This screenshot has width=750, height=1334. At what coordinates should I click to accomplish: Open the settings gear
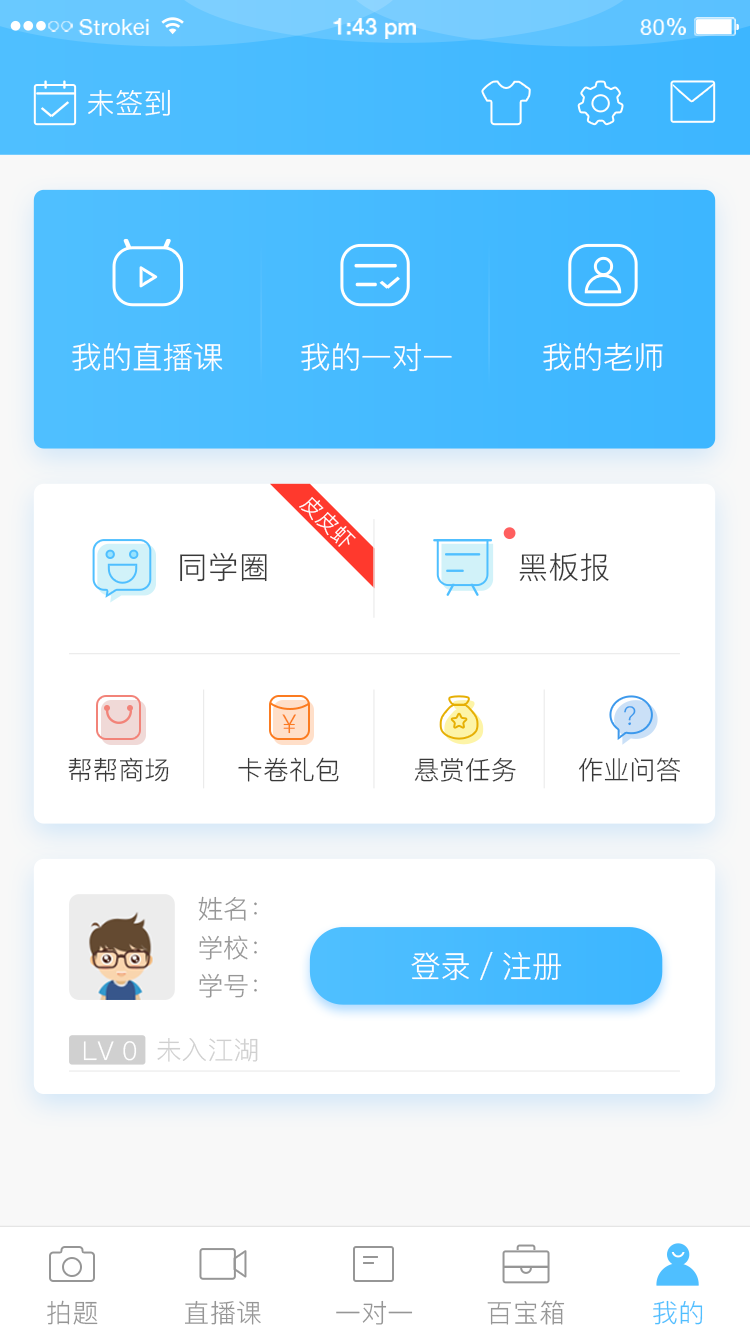(601, 103)
